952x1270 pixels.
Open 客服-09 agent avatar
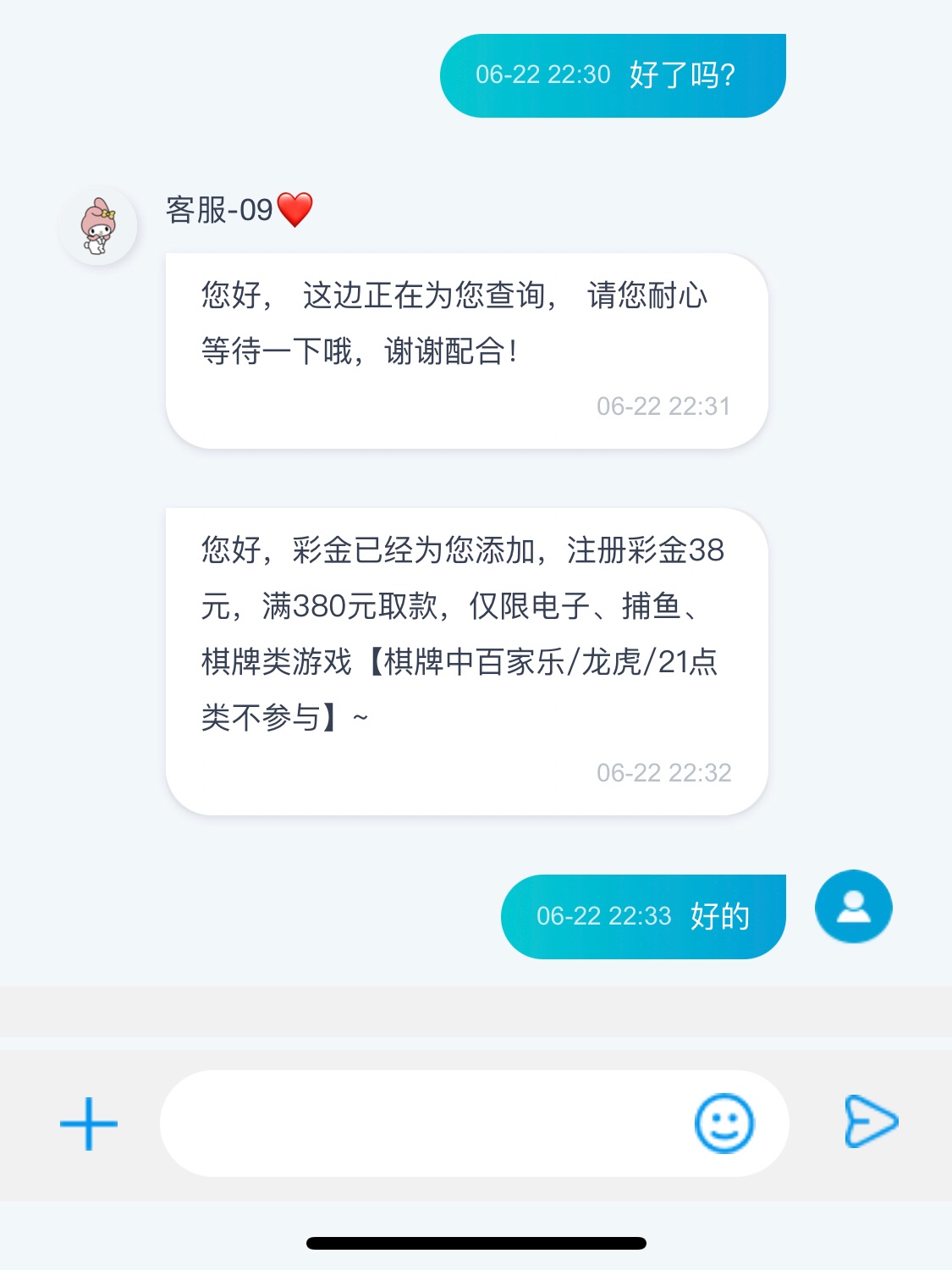(98, 226)
